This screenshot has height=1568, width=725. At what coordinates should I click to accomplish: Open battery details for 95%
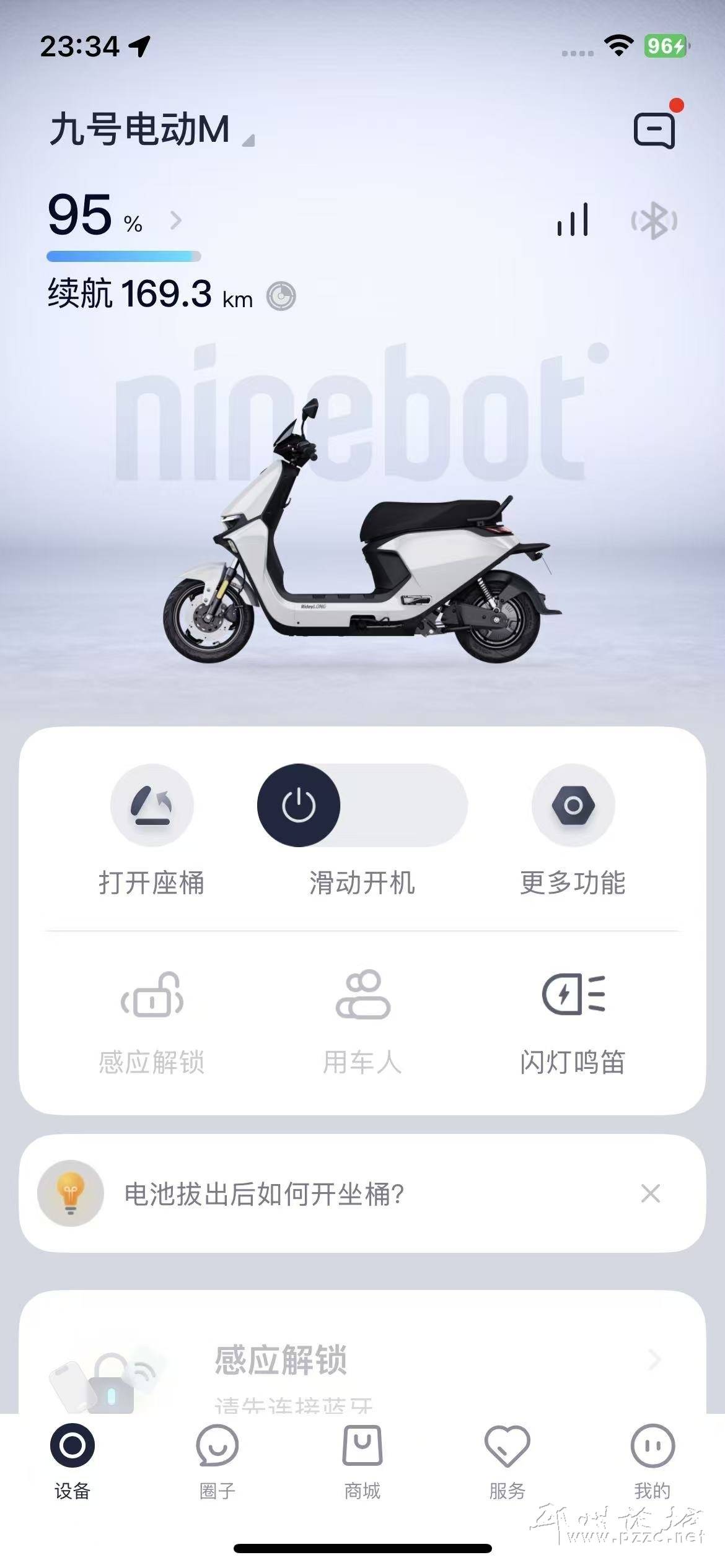click(176, 220)
